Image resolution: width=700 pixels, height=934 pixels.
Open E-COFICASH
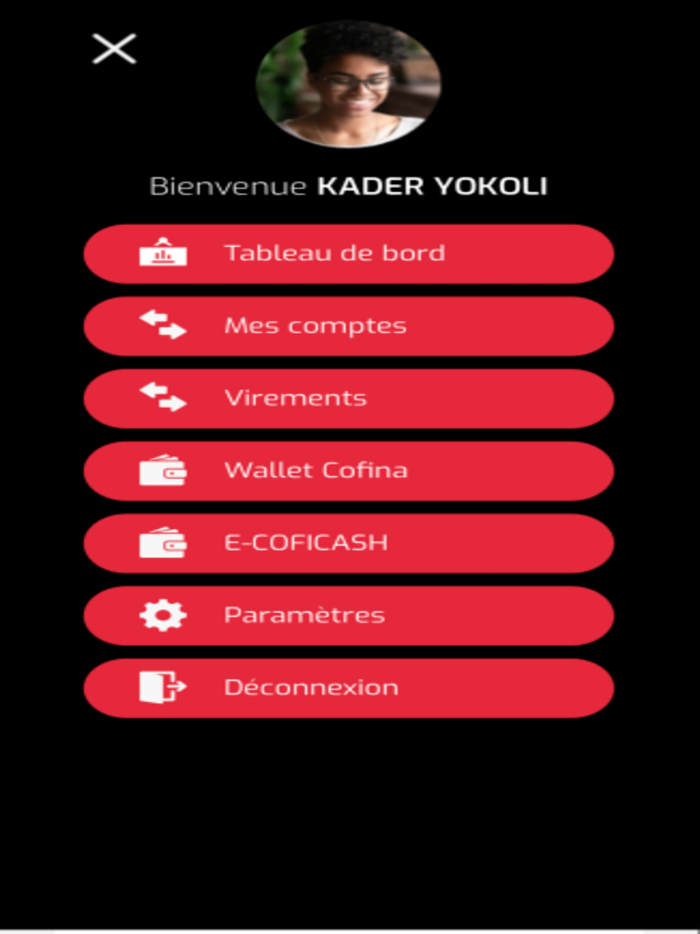point(348,543)
